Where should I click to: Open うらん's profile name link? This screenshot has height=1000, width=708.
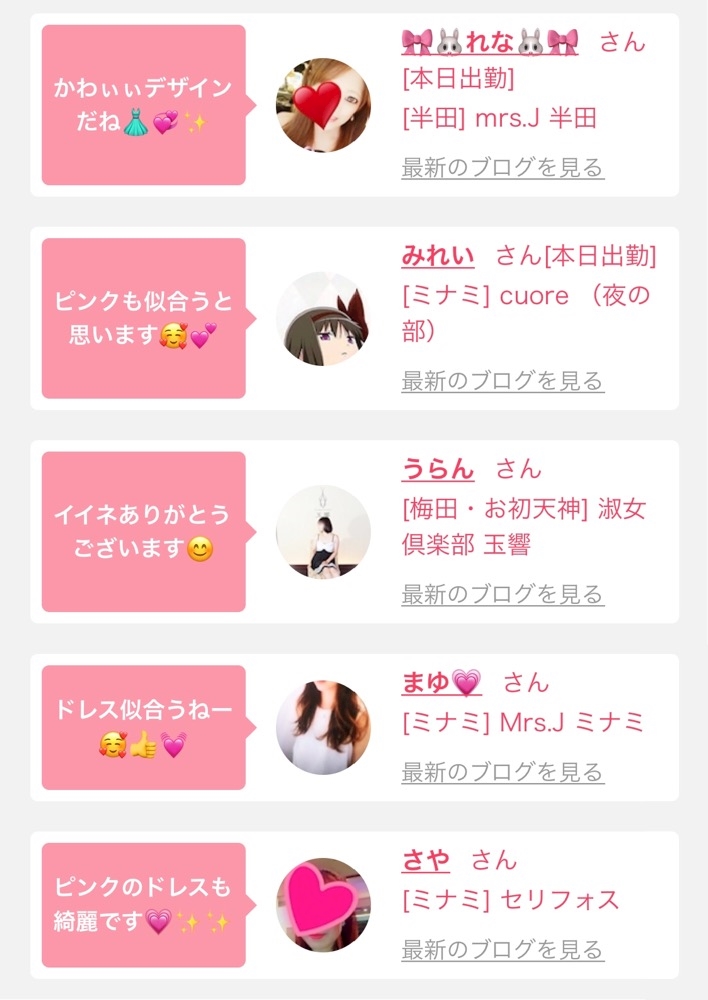(438, 469)
